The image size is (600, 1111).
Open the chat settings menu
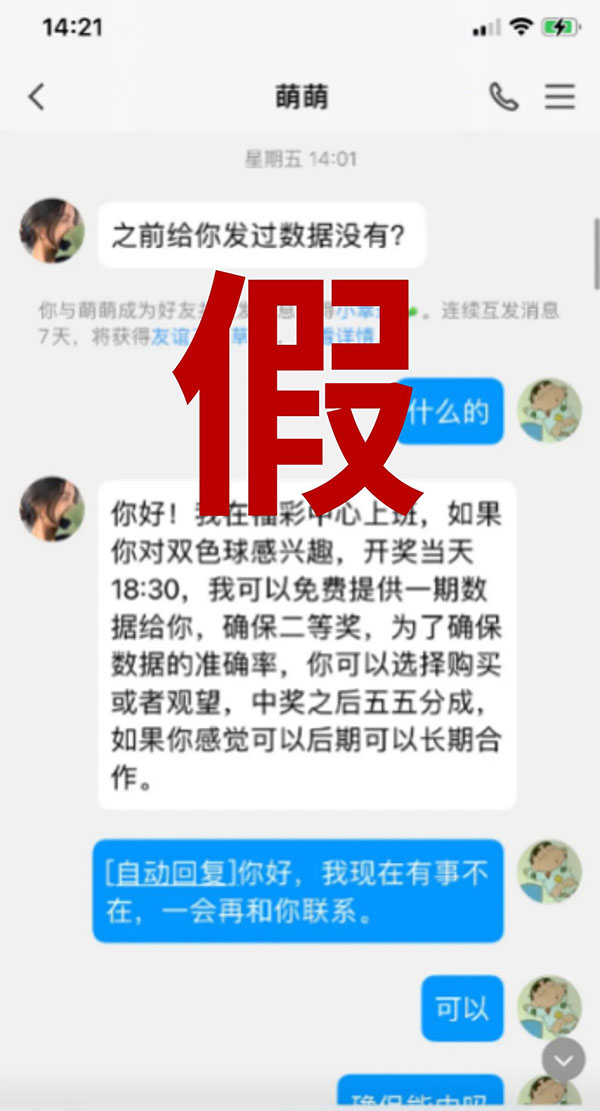pyautogui.click(x=559, y=97)
